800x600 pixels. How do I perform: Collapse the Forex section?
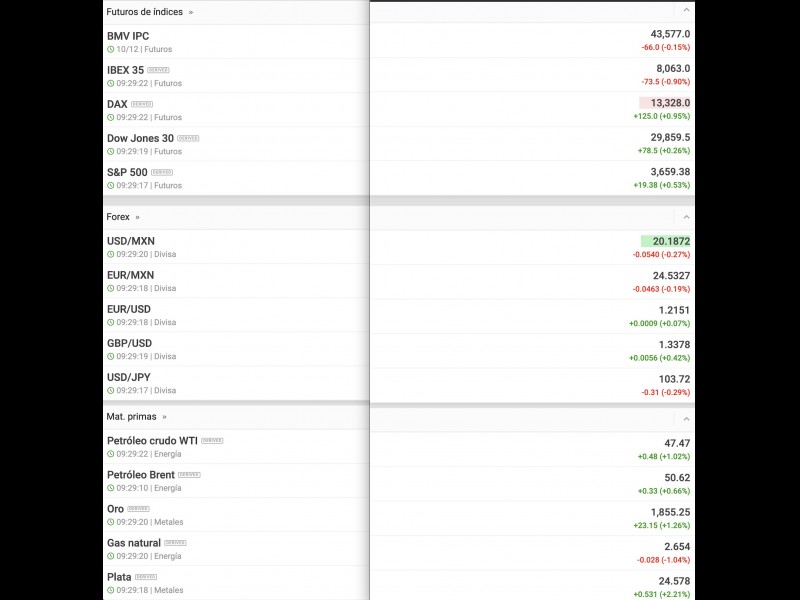click(x=686, y=216)
